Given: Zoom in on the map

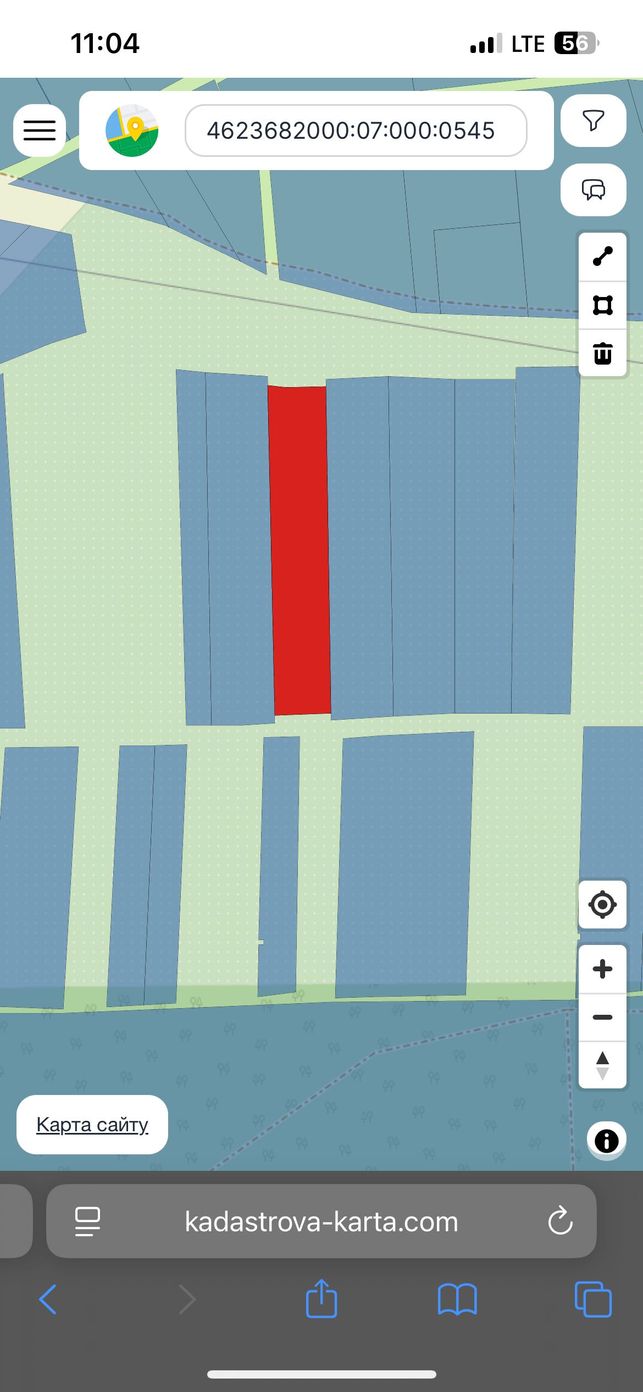Looking at the screenshot, I should pos(603,969).
